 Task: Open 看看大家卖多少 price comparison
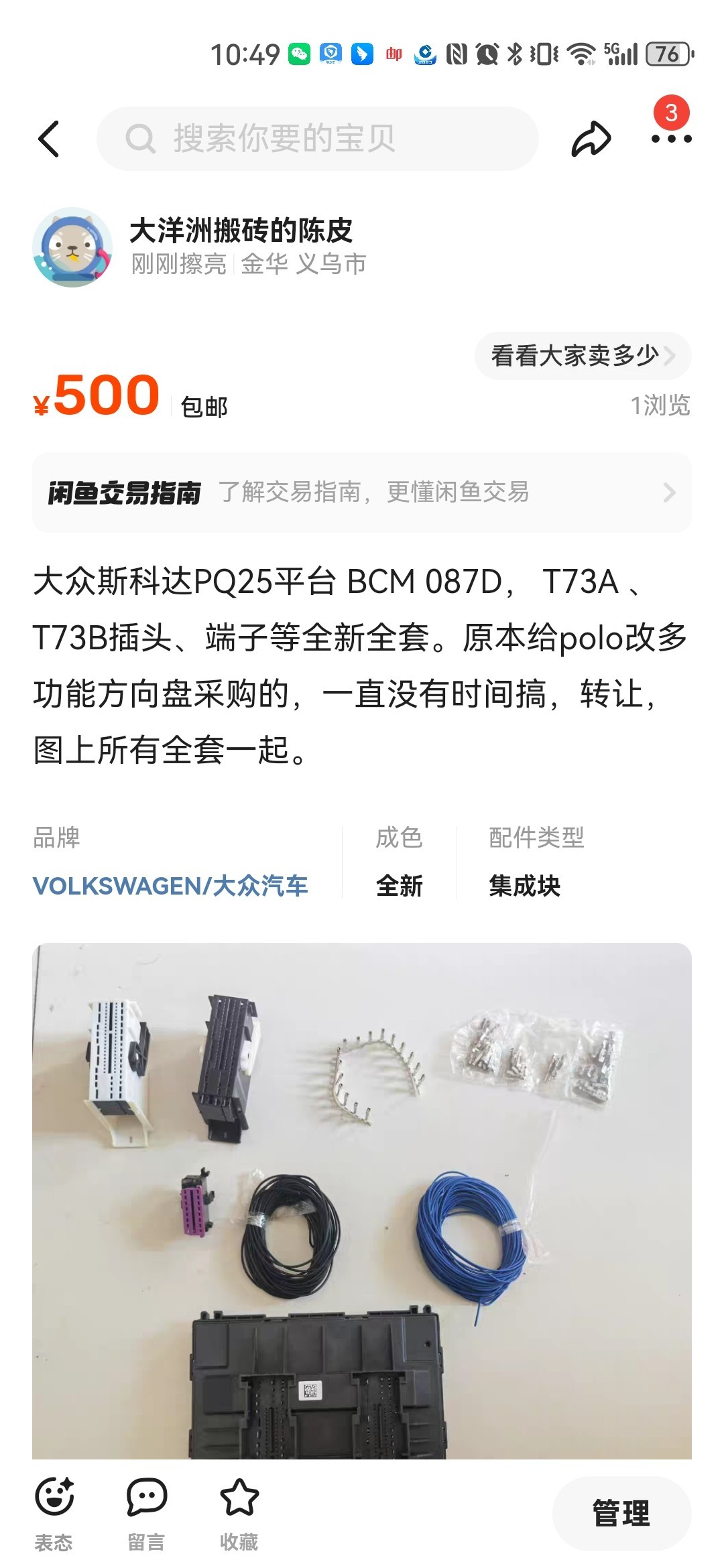(x=582, y=356)
